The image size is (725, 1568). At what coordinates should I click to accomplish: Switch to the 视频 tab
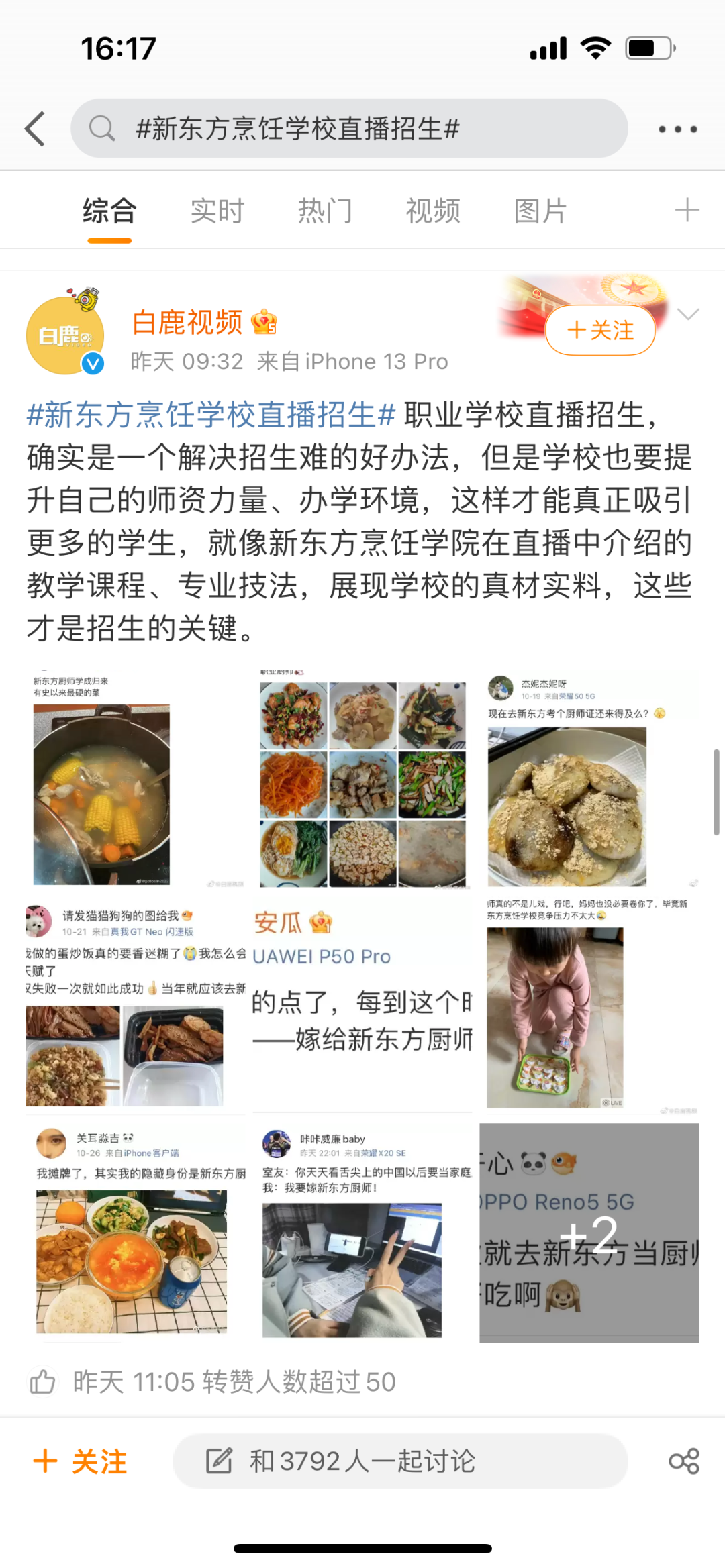(x=433, y=211)
